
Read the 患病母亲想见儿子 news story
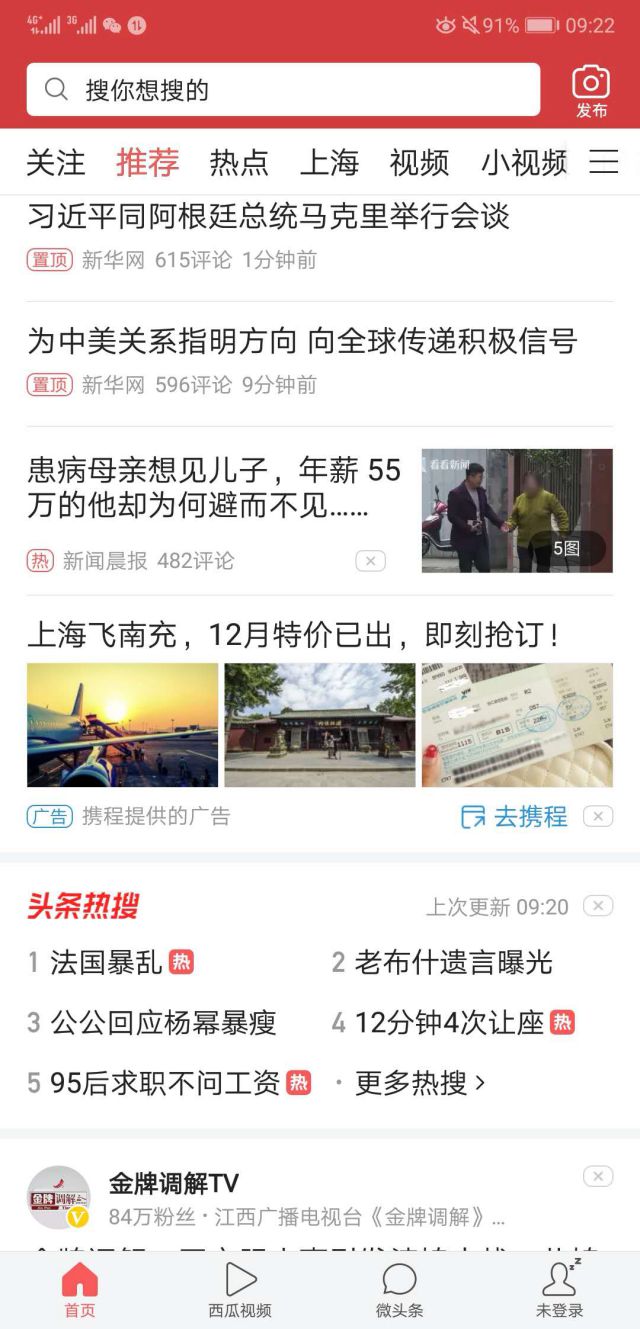point(214,488)
